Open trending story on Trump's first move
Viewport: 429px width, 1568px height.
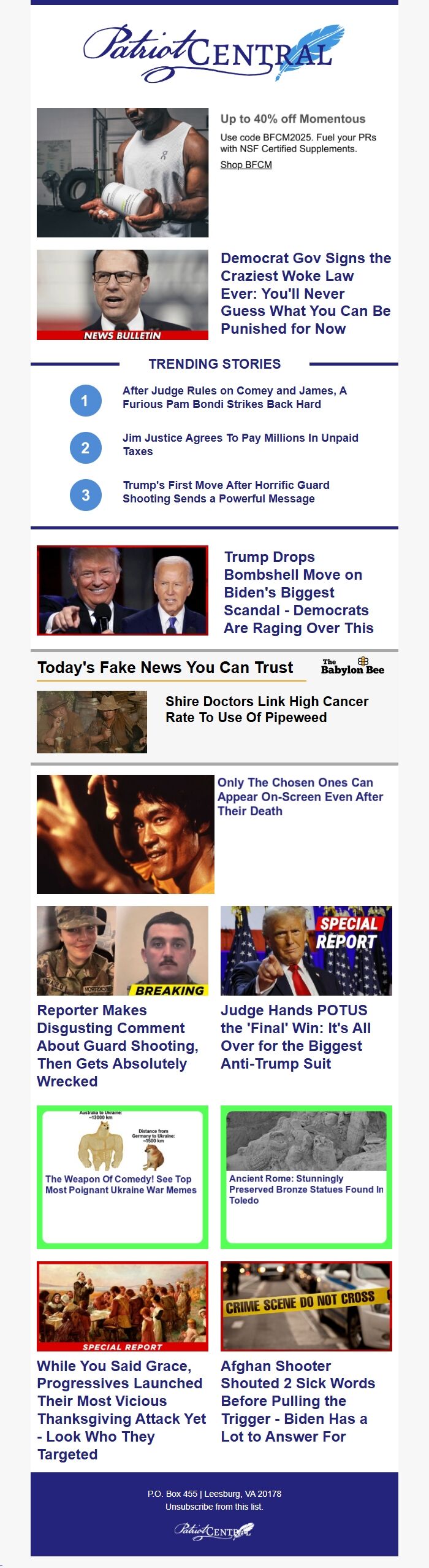coord(226,492)
